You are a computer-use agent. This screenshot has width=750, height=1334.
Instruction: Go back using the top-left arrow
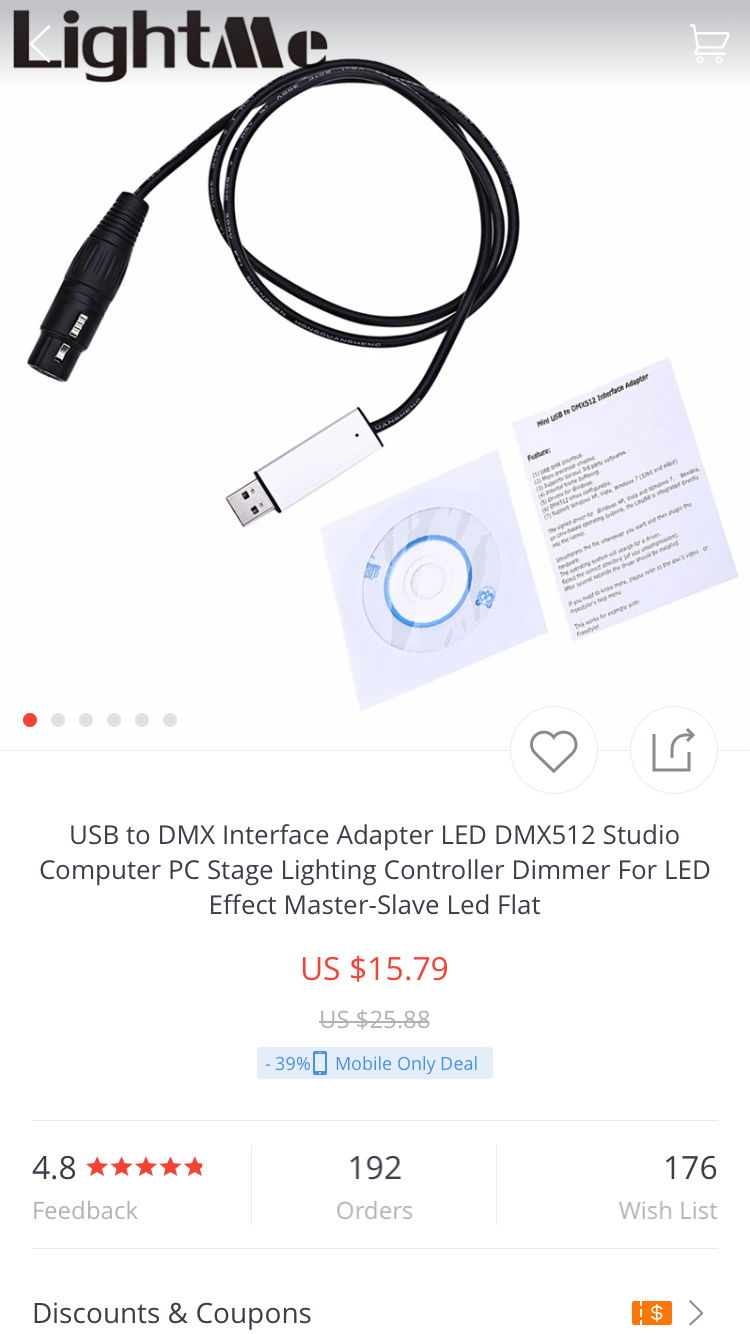tap(40, 44)
